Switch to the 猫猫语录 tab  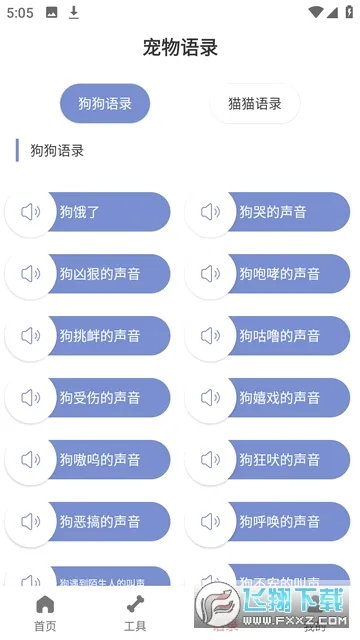[x=255, y=104]
